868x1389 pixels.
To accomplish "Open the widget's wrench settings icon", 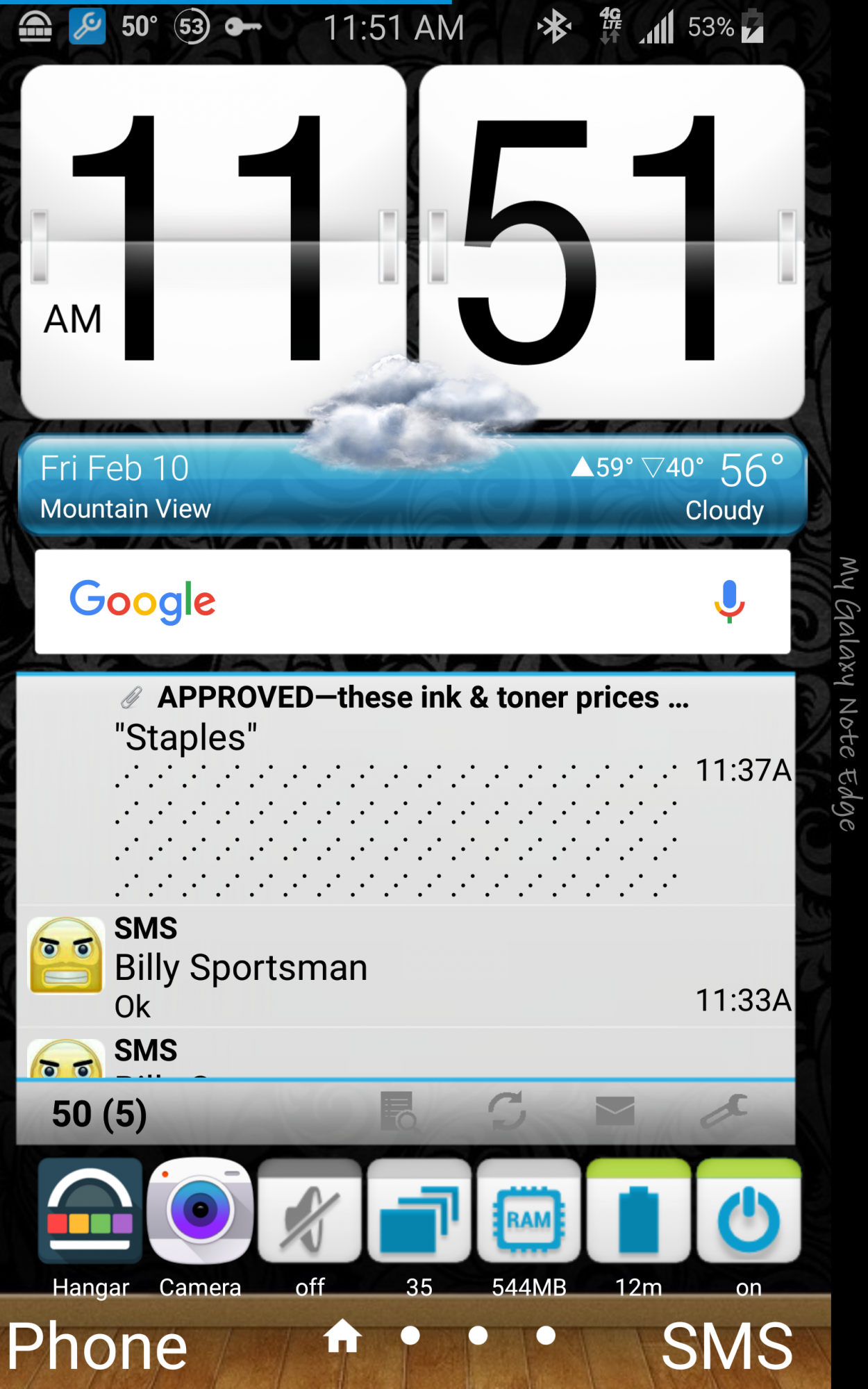I will [724, 1111].
